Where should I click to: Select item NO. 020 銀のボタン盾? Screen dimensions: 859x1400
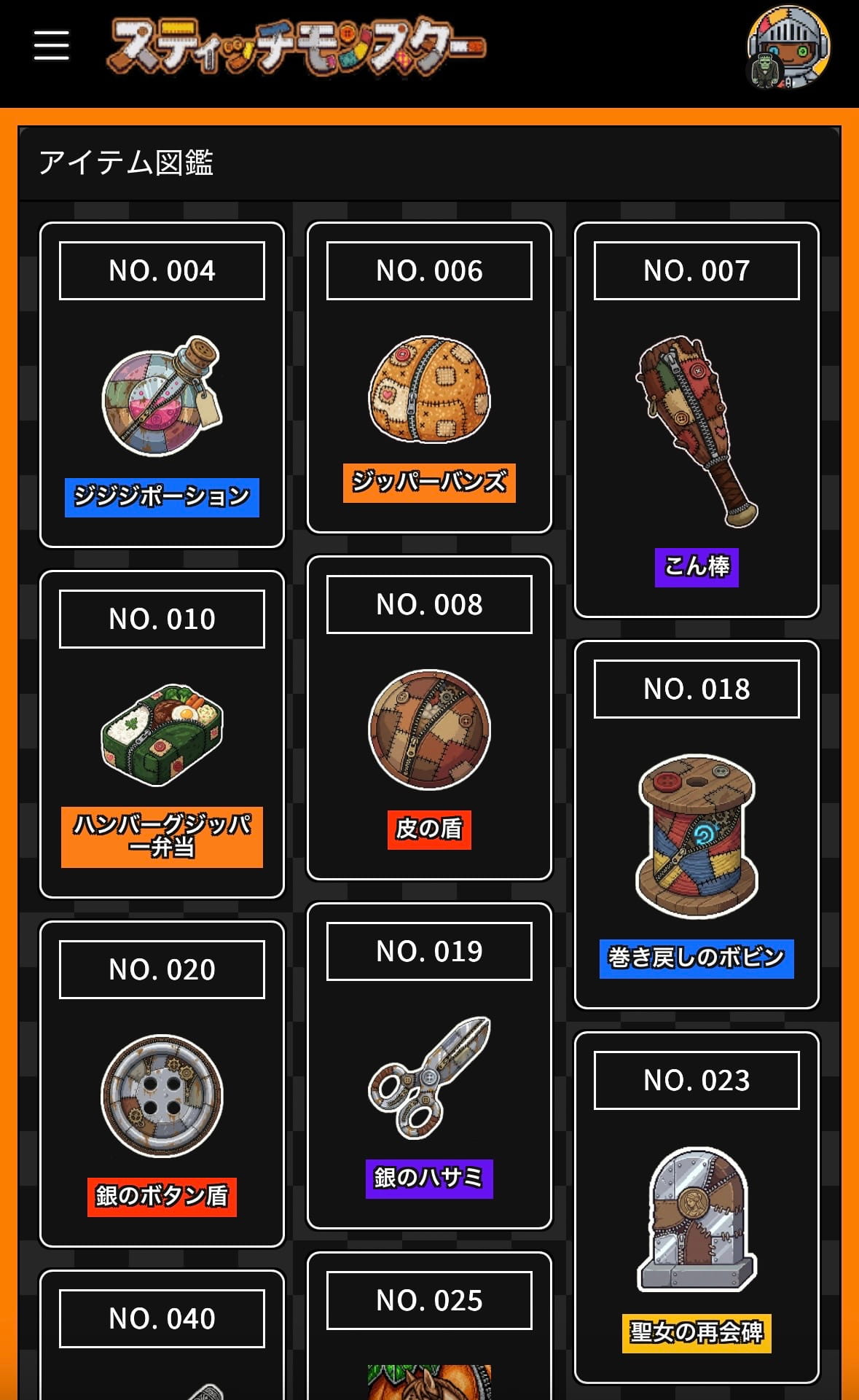point(162,1084)
